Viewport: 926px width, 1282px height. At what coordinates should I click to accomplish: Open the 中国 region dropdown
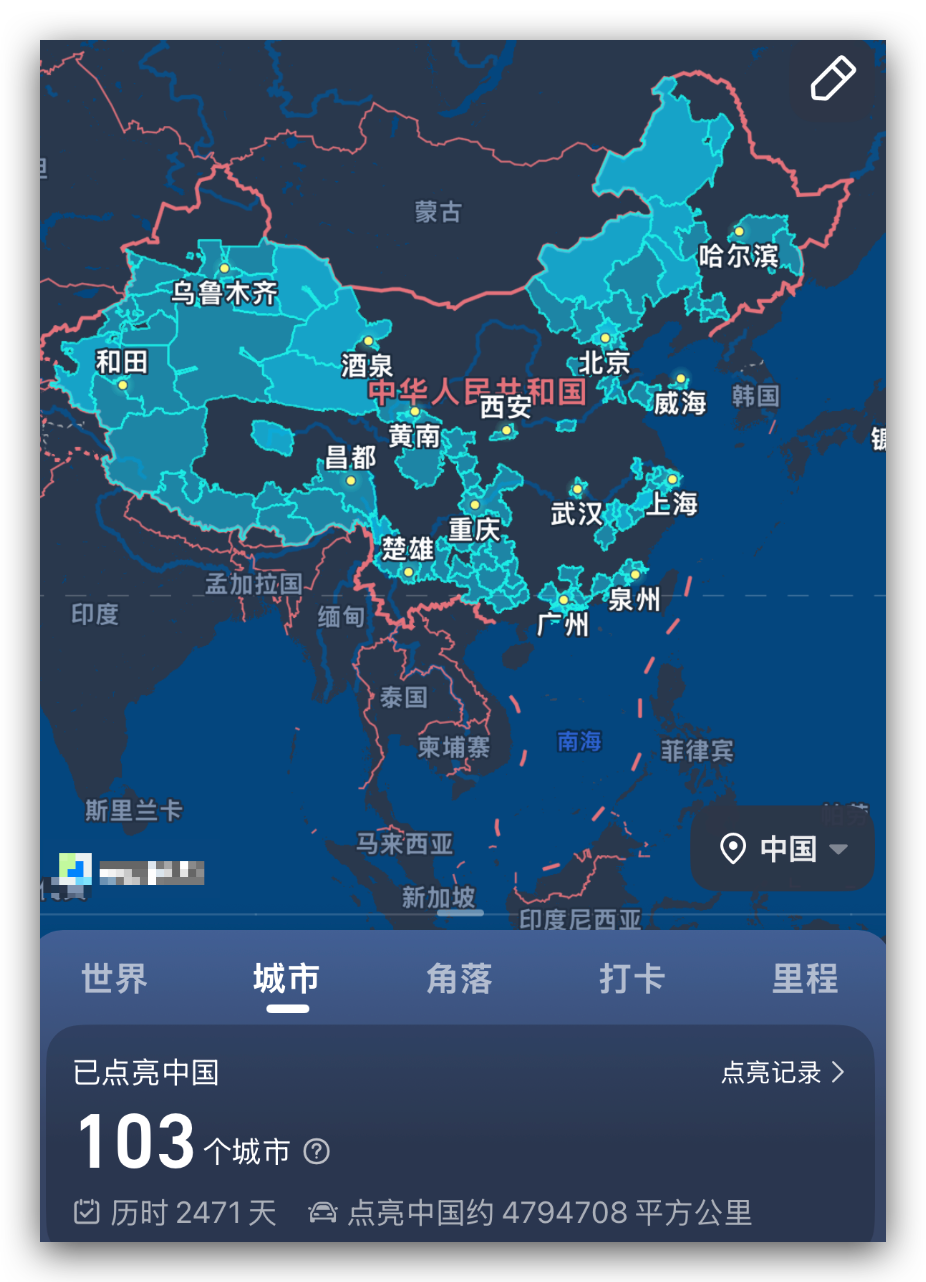783,849
